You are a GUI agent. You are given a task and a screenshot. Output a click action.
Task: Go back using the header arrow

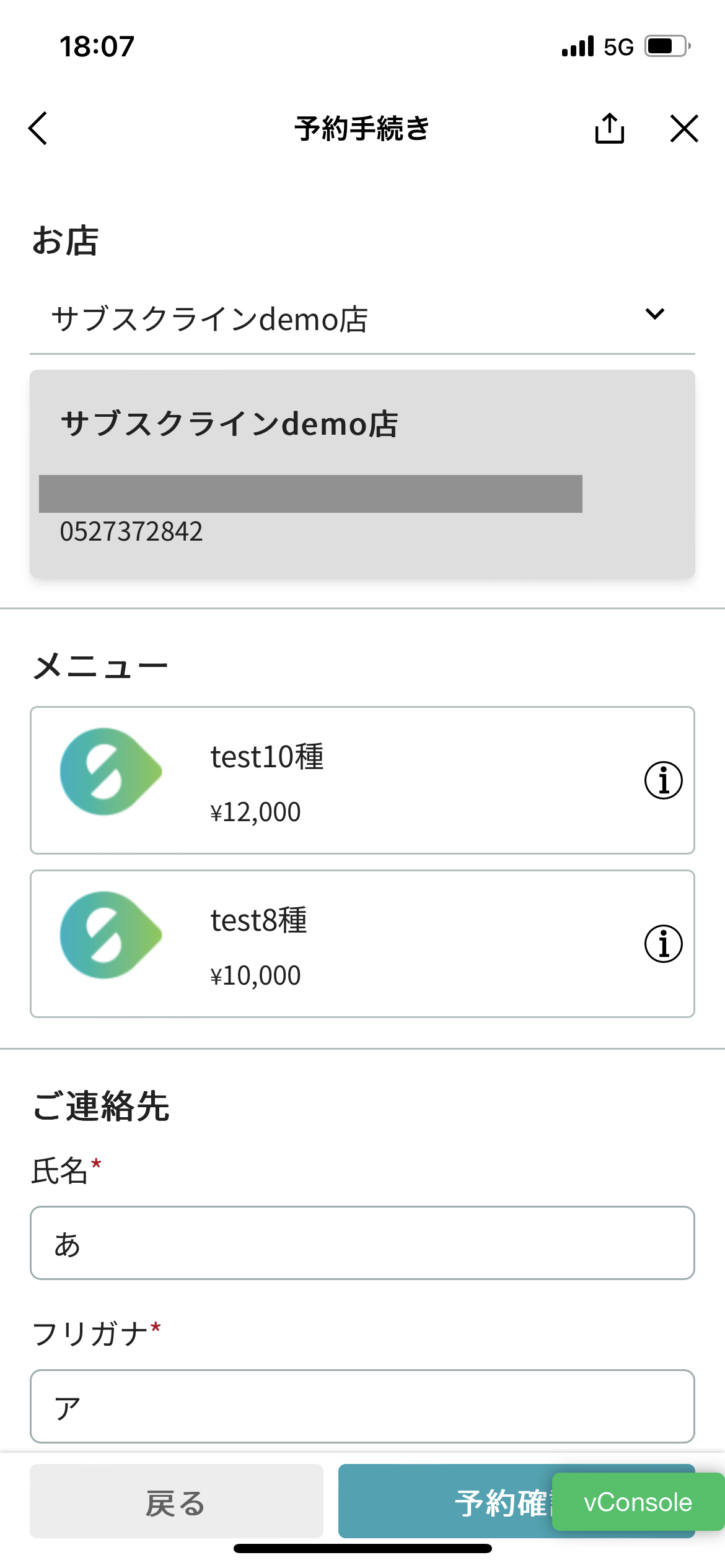[38, 128]
